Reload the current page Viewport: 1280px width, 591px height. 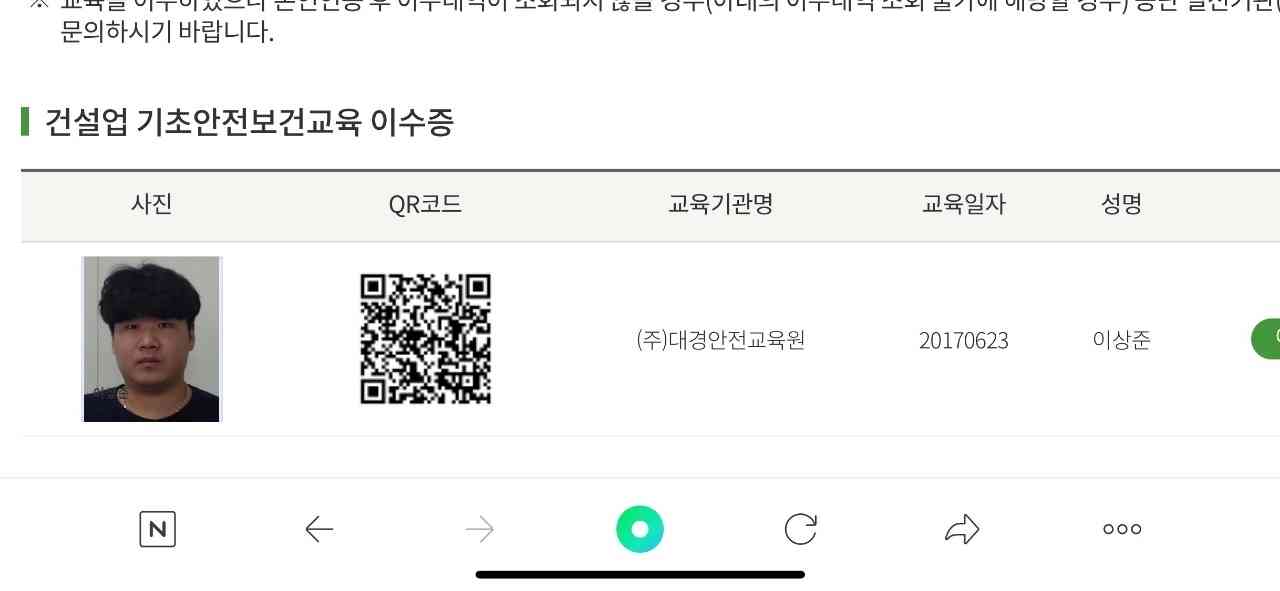click(x=801, y=529)
